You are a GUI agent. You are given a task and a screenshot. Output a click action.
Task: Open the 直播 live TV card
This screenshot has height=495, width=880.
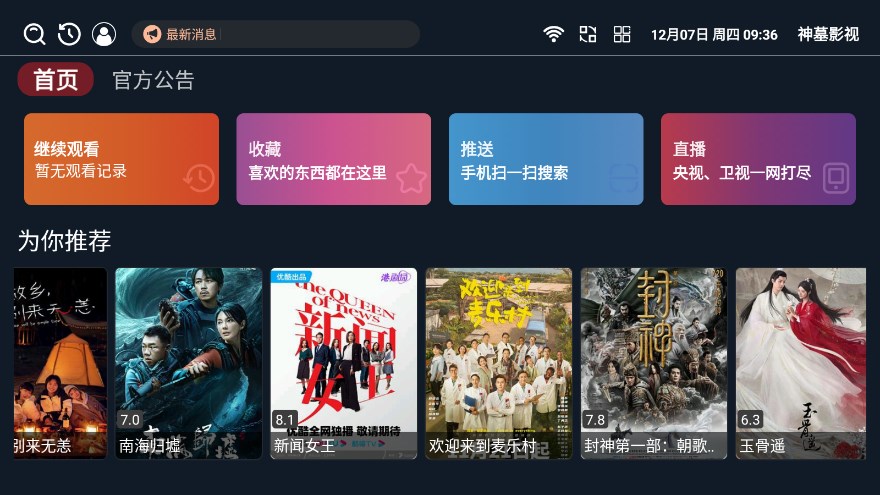[758, 159]
